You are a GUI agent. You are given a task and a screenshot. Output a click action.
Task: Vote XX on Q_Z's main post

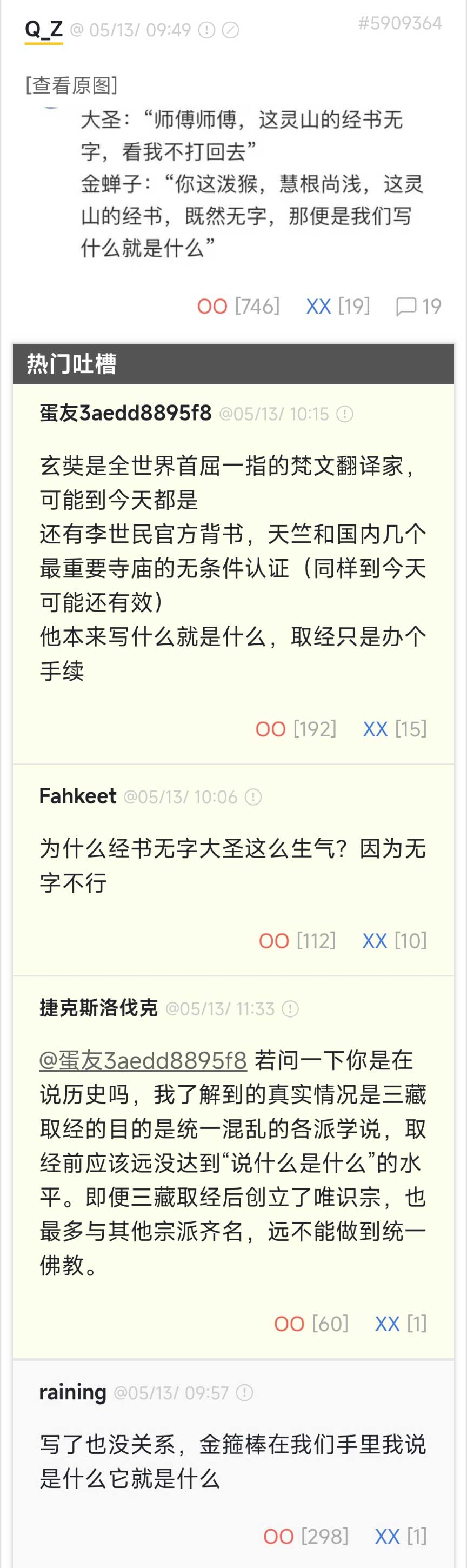[318, 305]
